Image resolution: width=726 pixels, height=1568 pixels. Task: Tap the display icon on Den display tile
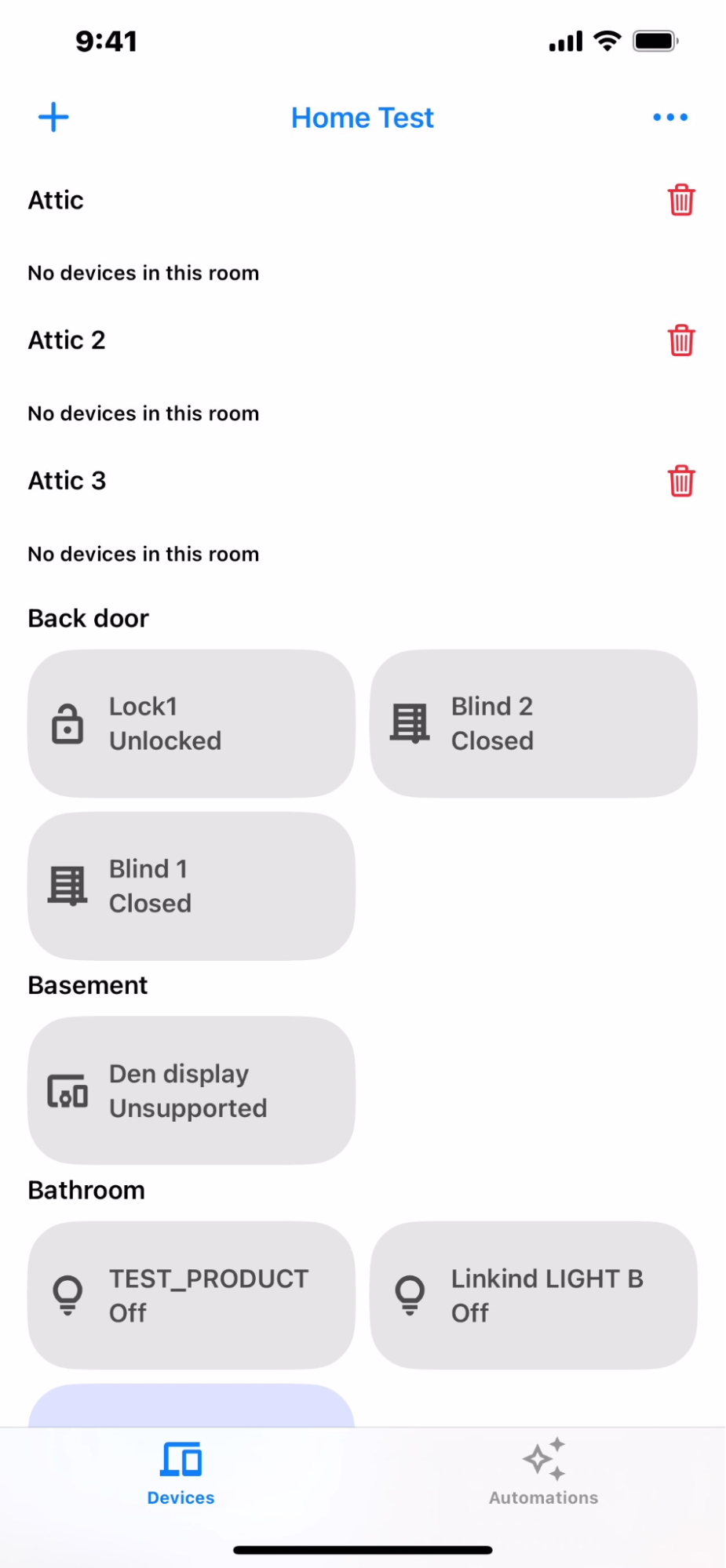coord(67,1090)
